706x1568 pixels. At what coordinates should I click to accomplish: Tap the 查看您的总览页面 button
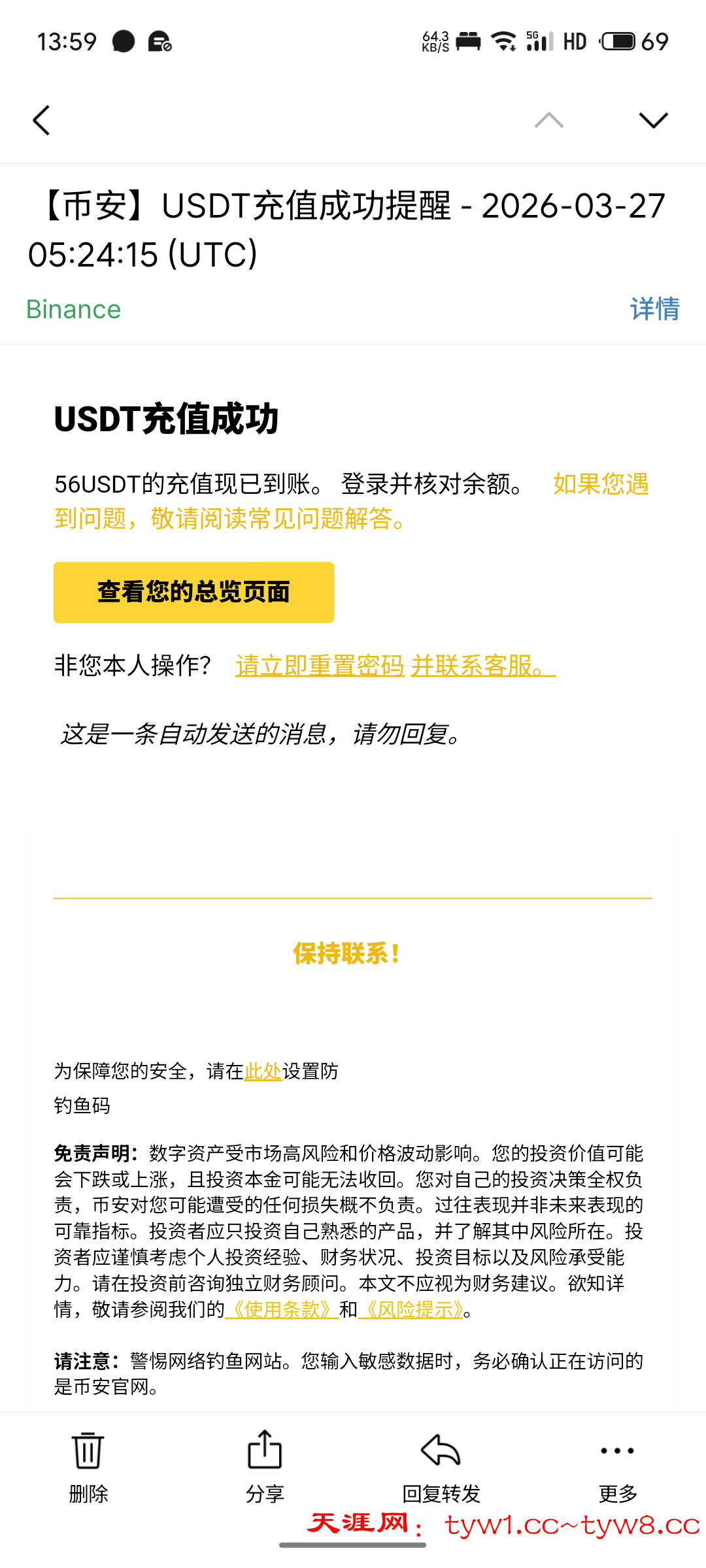[193, 592]
